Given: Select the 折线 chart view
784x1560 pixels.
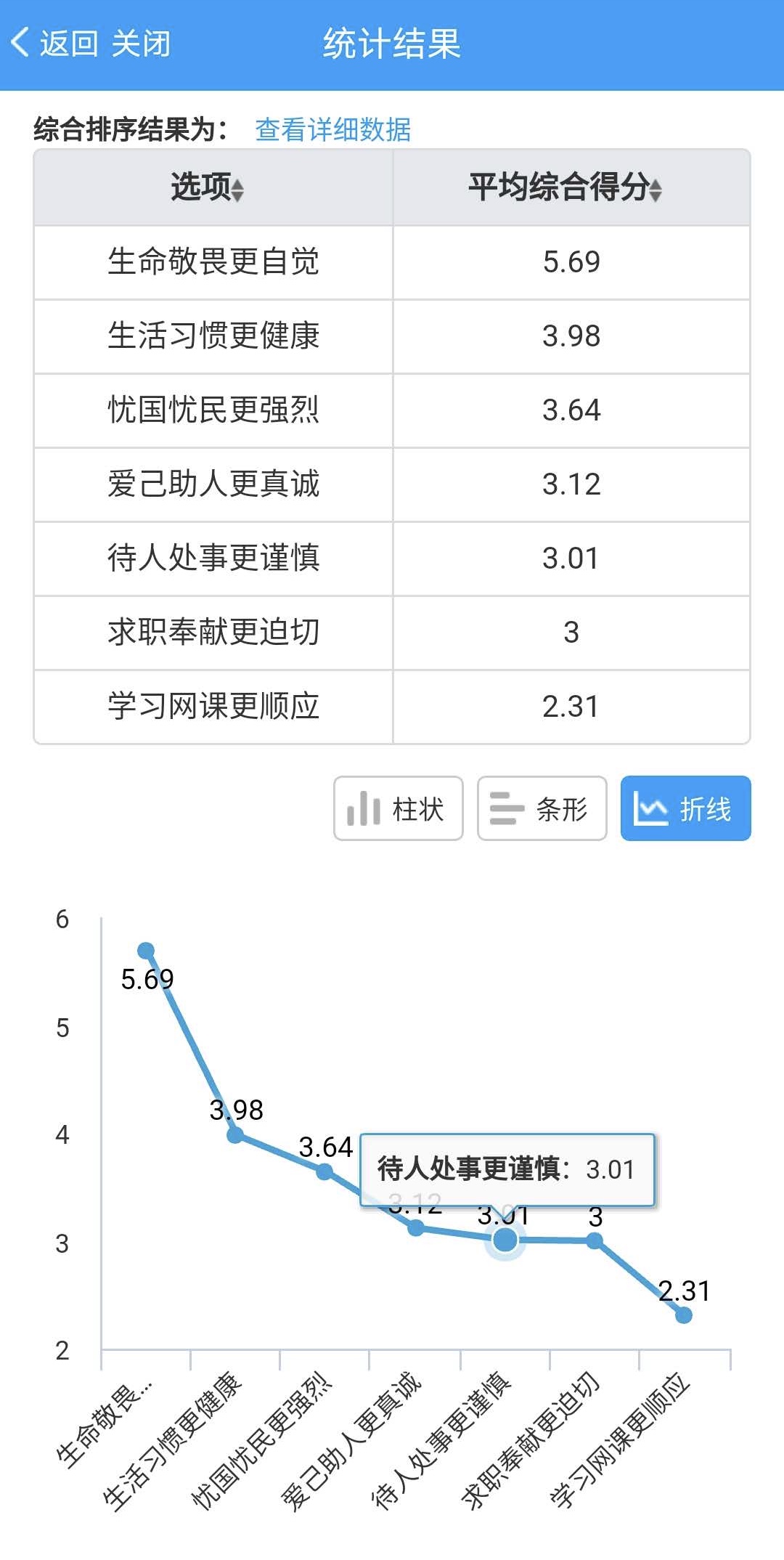Looking at the screenshot, I should click(685, 808).
